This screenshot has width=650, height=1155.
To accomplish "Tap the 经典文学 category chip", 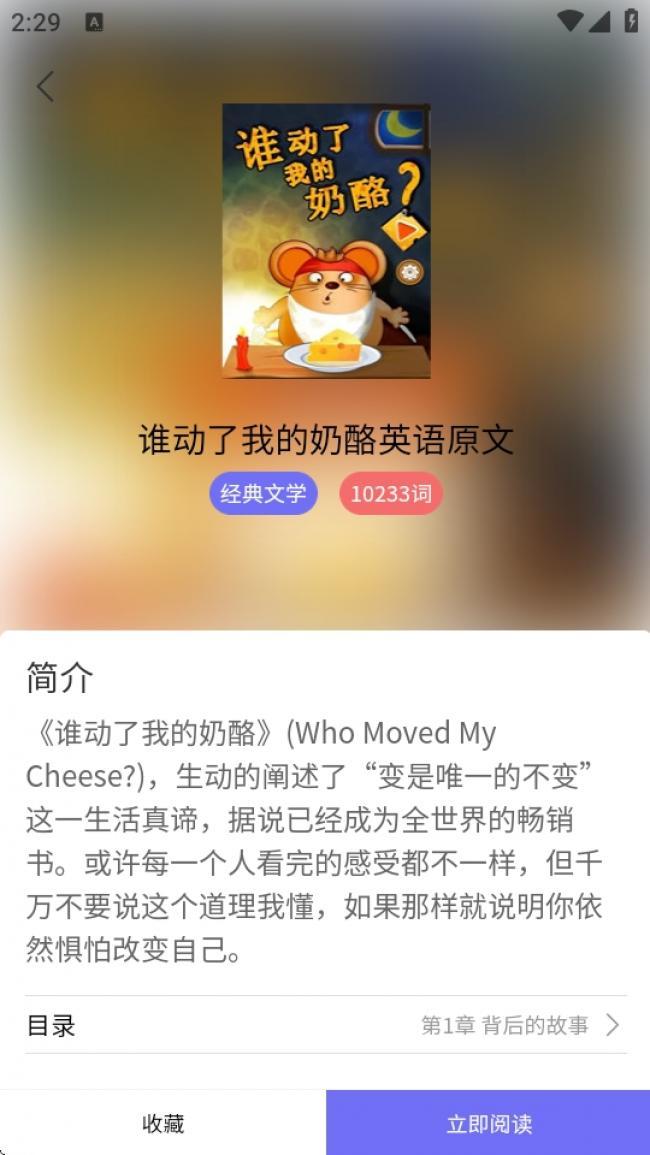I will 263,493.
